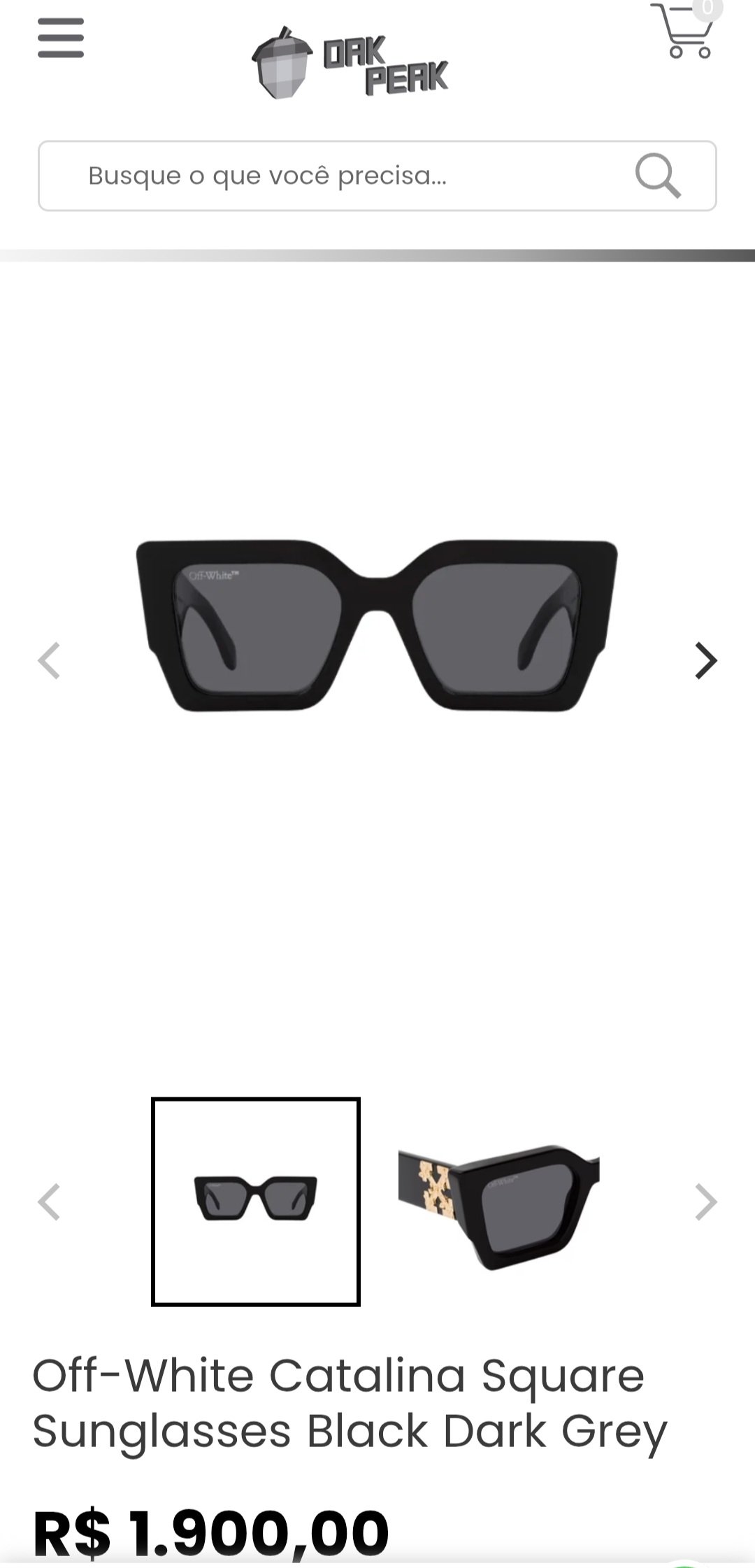Move the thumbnail carousel backward
755x1568 pixels.
tap(49, 1202)
